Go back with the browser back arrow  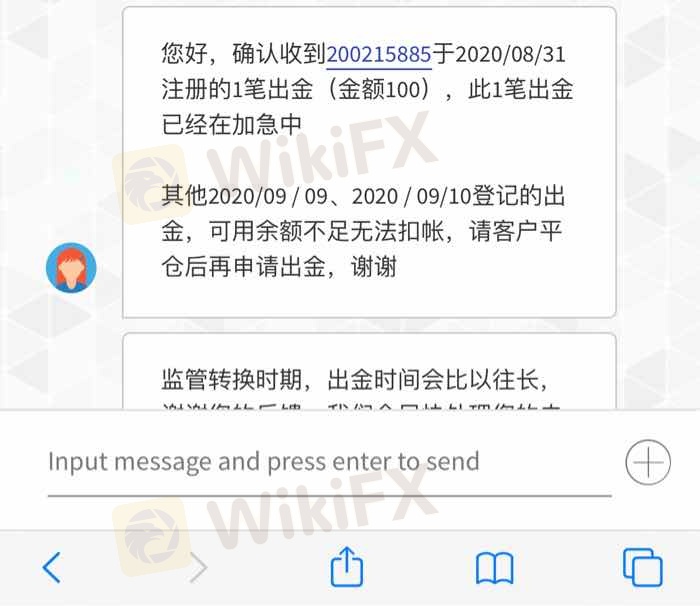tap(52, 568)
